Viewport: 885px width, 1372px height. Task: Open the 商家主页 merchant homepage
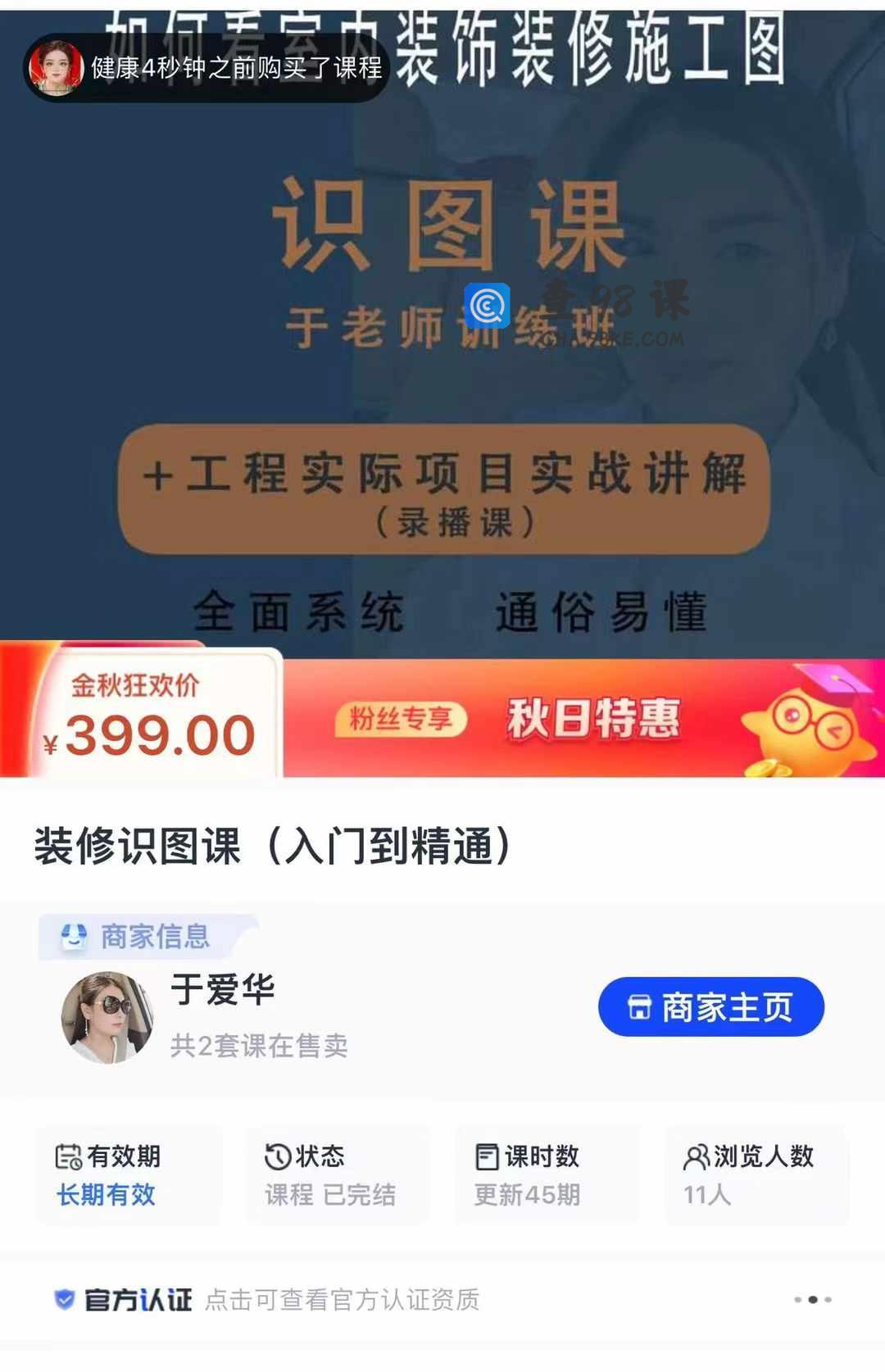(x=710, y=1006)
